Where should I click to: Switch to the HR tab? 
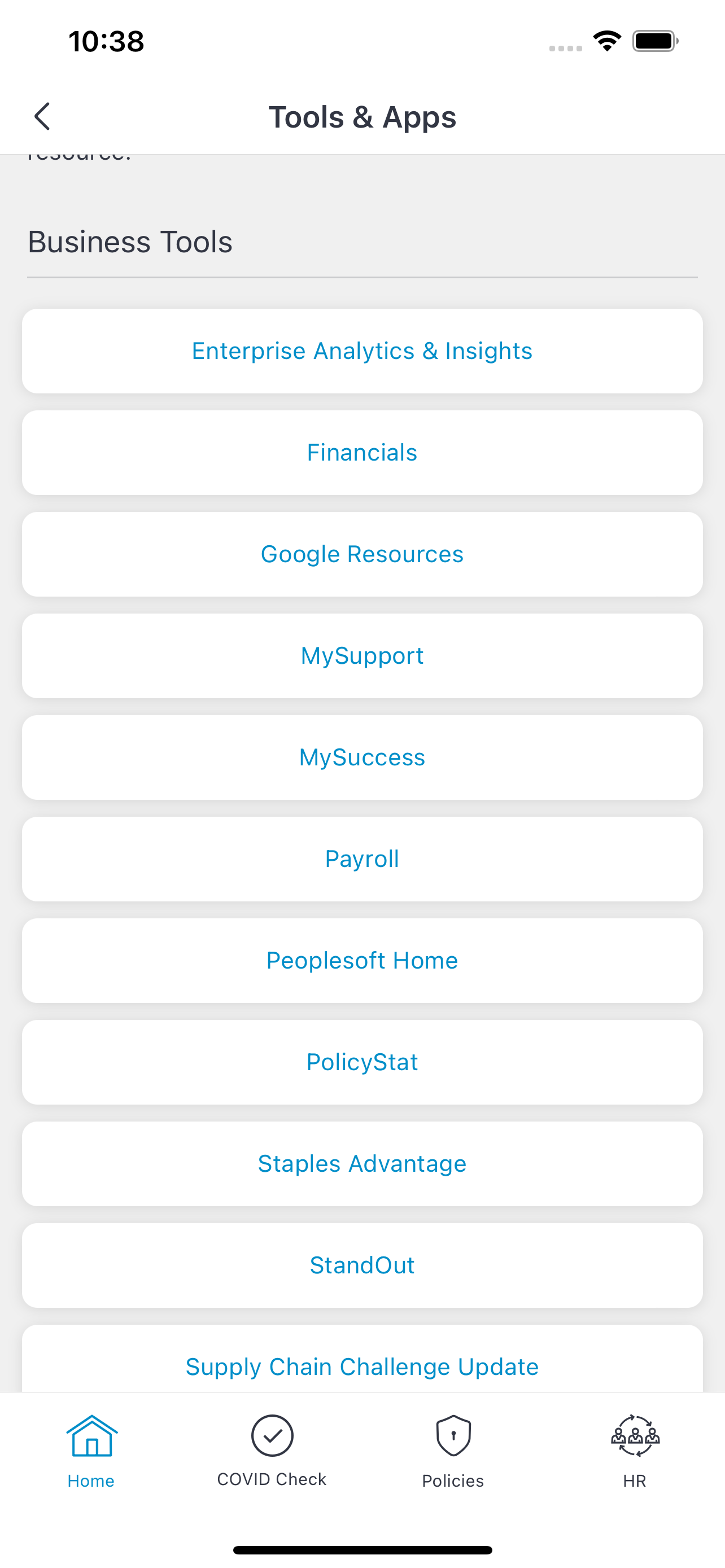pos(634,1452)
